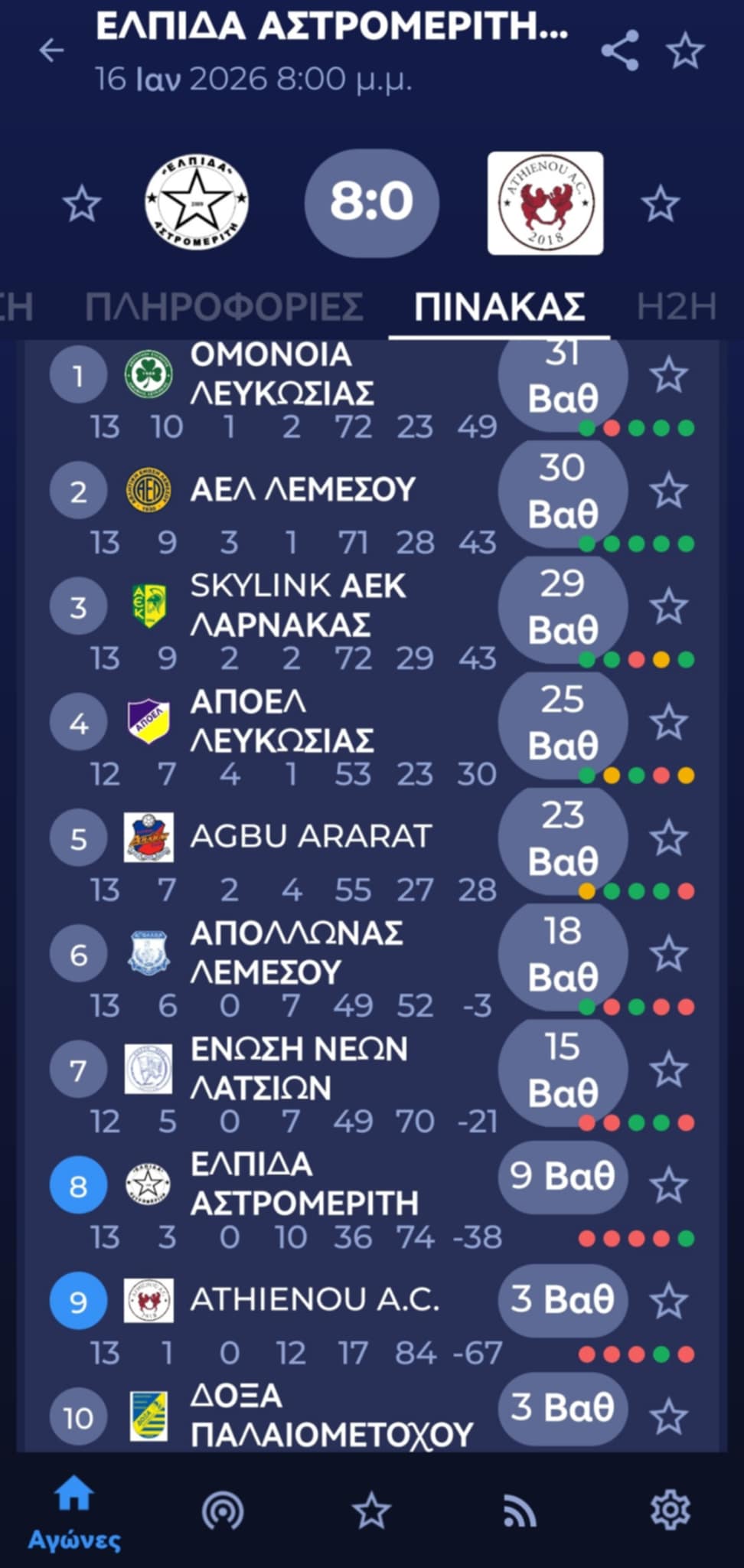The height and width of the screenshot is (1568, 744).
Task: Add this match to favorites
Action: 684,51
